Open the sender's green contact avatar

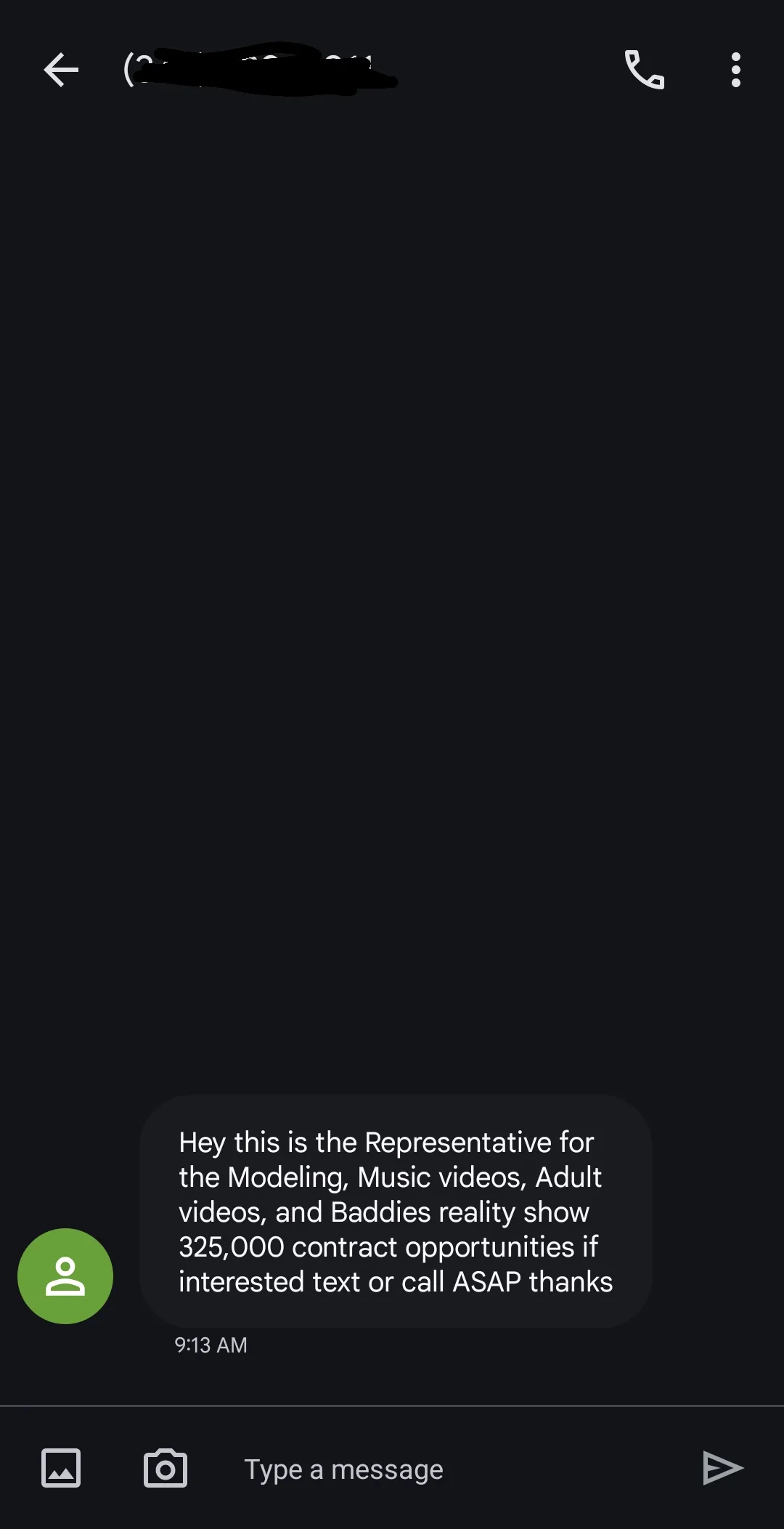(x=65, y=1275)
